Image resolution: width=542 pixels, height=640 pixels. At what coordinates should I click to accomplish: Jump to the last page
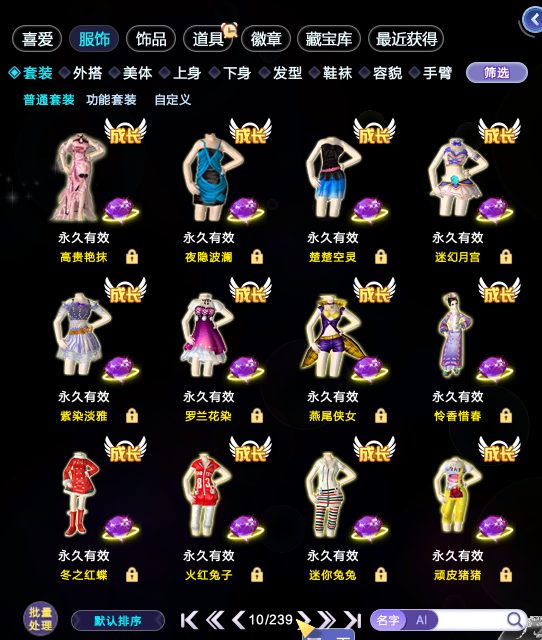[352, 620]
